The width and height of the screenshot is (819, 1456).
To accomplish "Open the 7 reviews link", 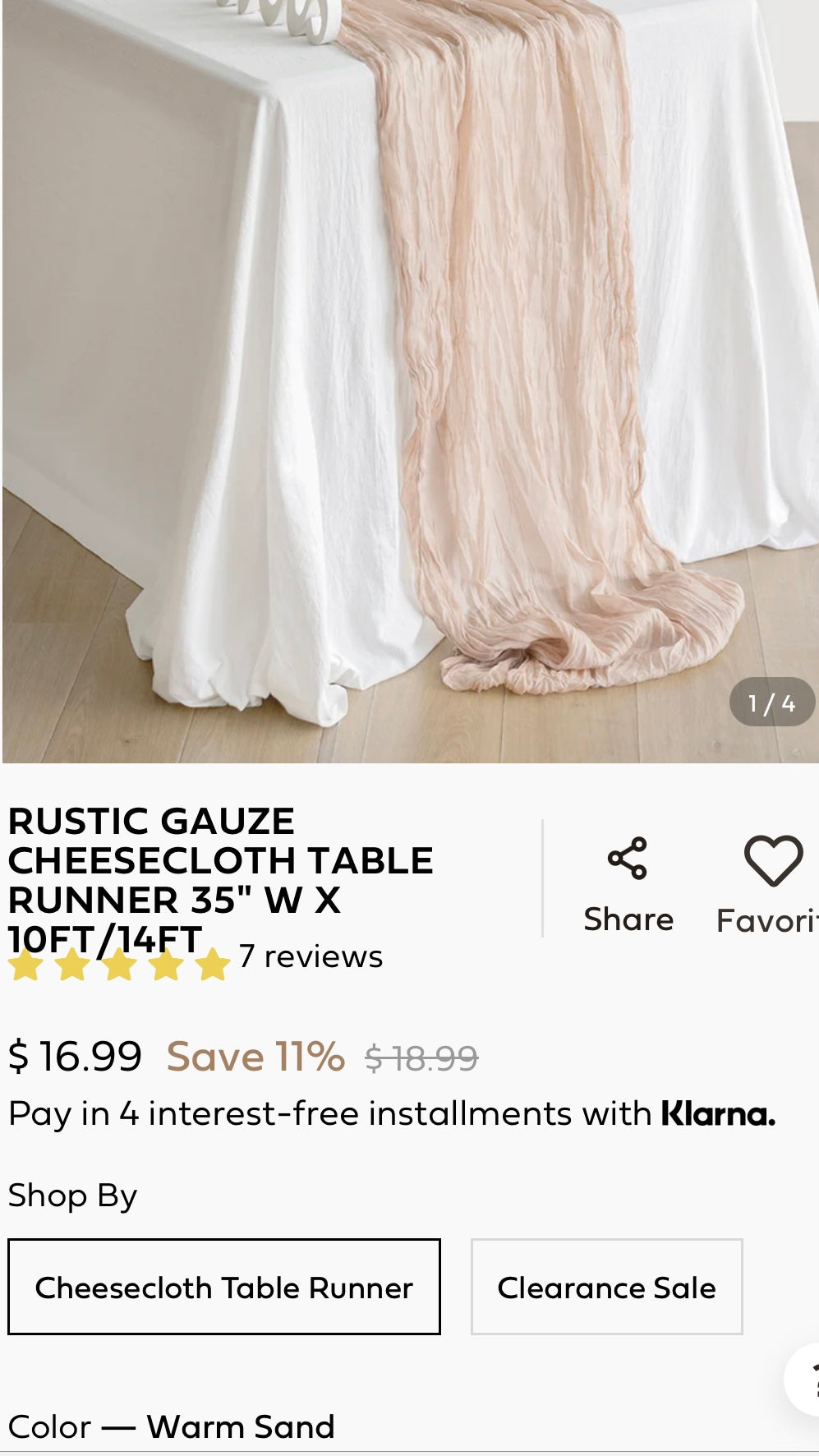I will pyautogui.click(x=311, y=957).
